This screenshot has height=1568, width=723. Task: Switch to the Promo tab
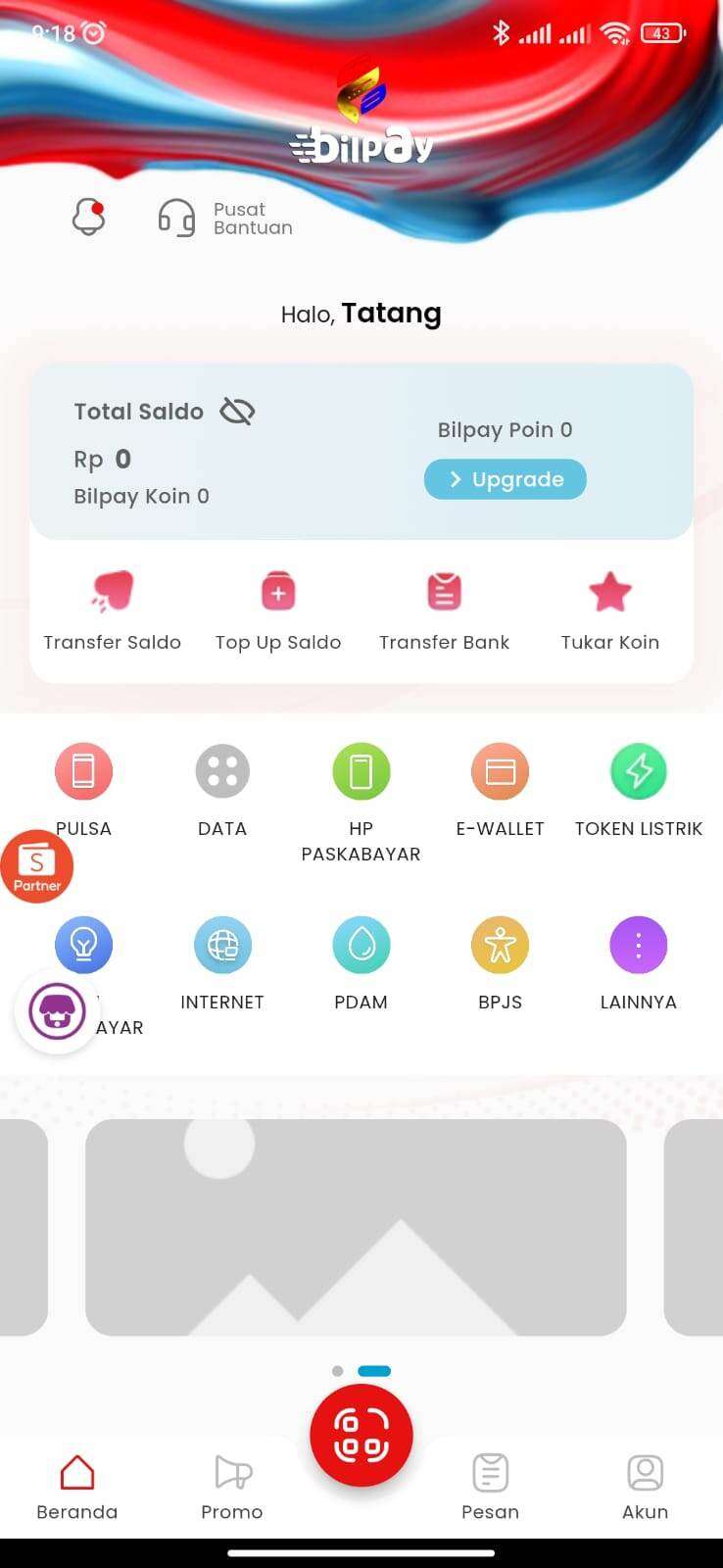click(x=232, y=1487)
